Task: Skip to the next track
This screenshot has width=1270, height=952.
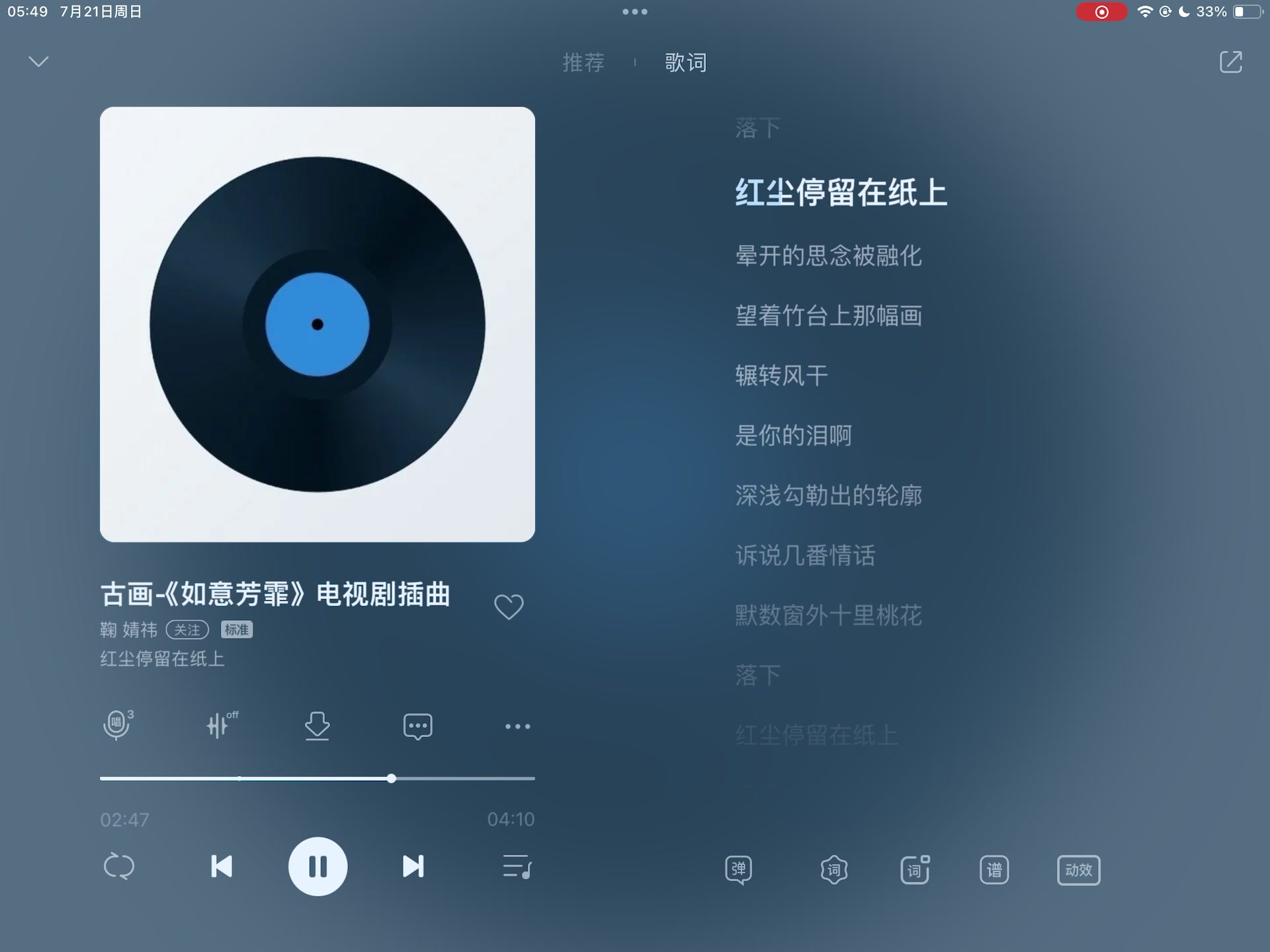Action: click(x=413, y=866)
